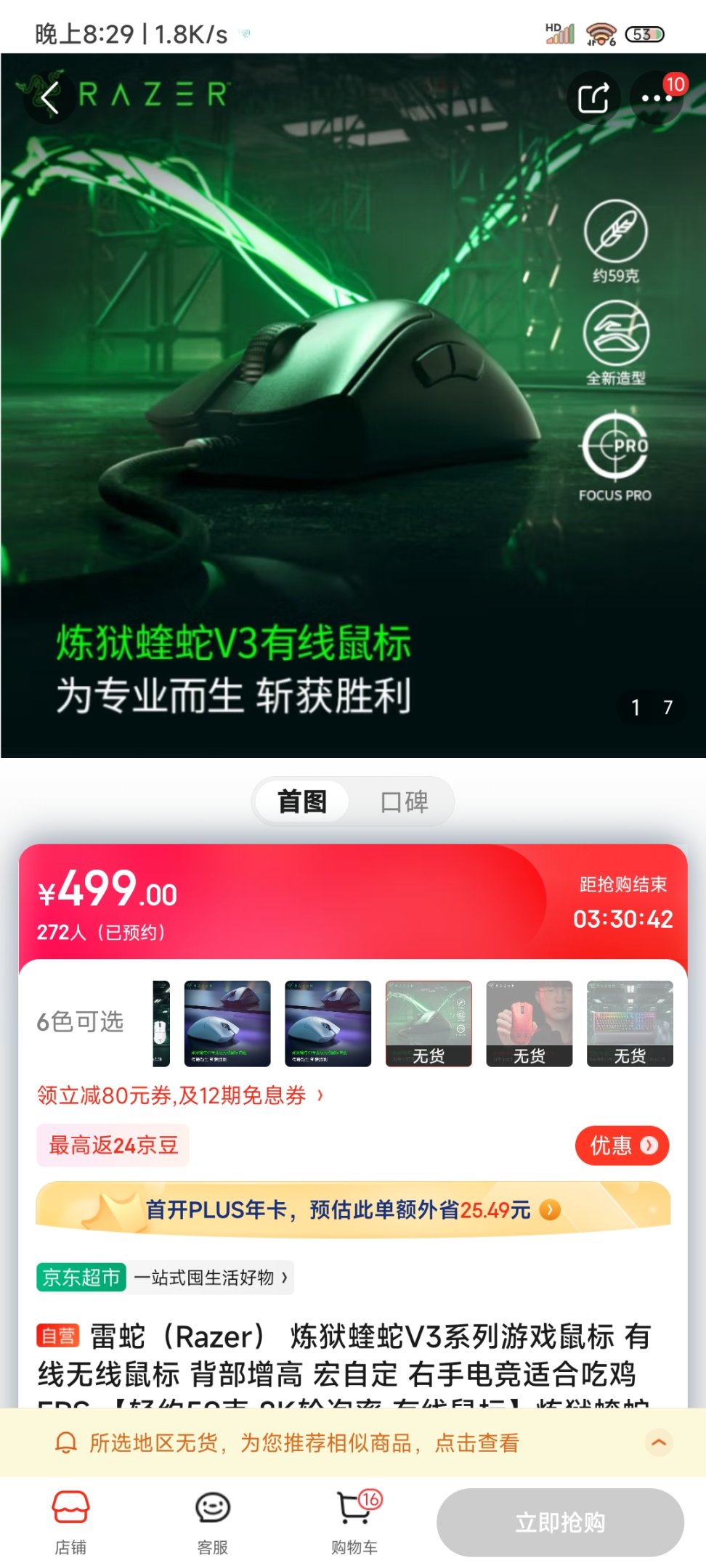
Task: Tap the 立即抢购 button
Action: (x=560, y=1522)
